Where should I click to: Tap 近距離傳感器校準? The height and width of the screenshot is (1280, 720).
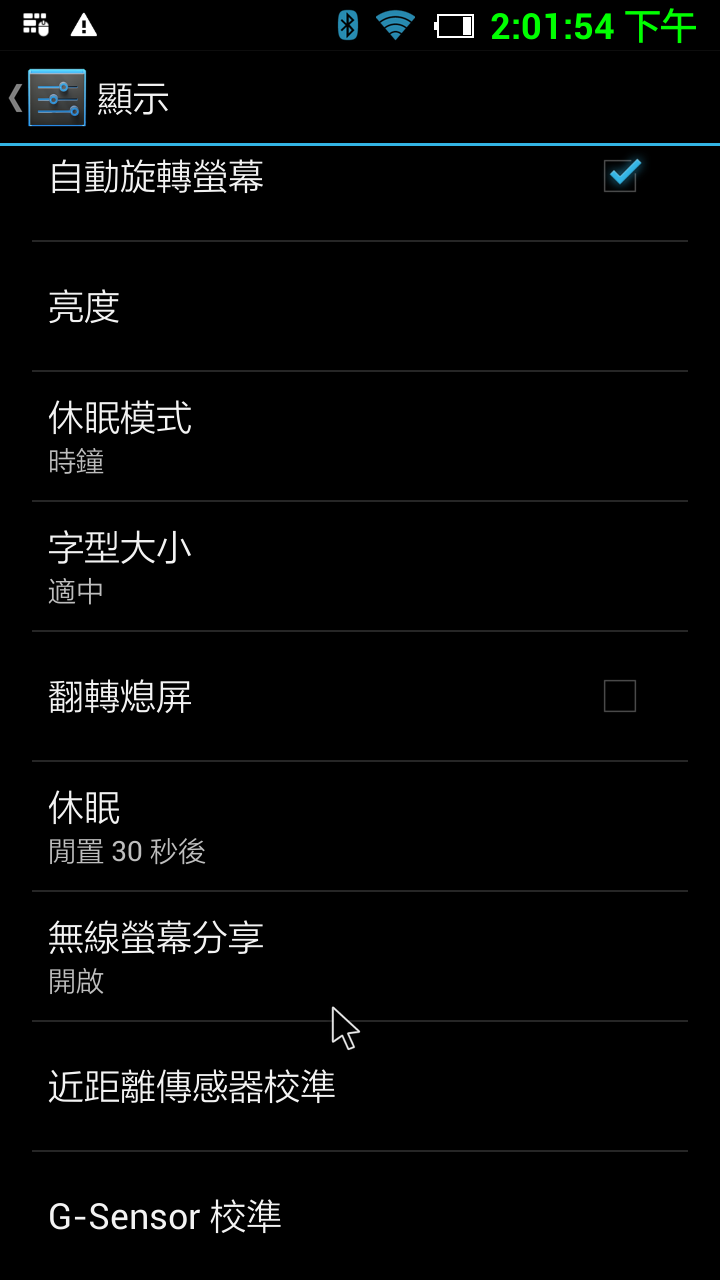360,1087
